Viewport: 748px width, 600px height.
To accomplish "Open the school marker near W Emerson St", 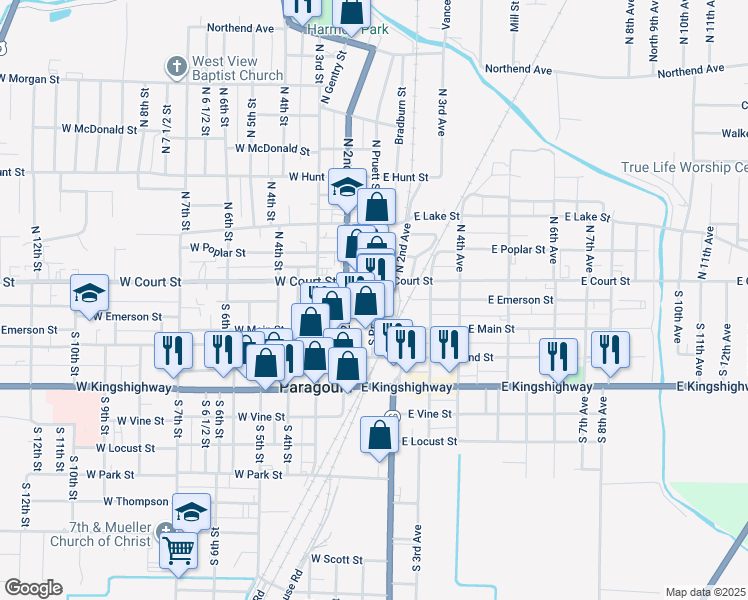I will click(90, 294).
